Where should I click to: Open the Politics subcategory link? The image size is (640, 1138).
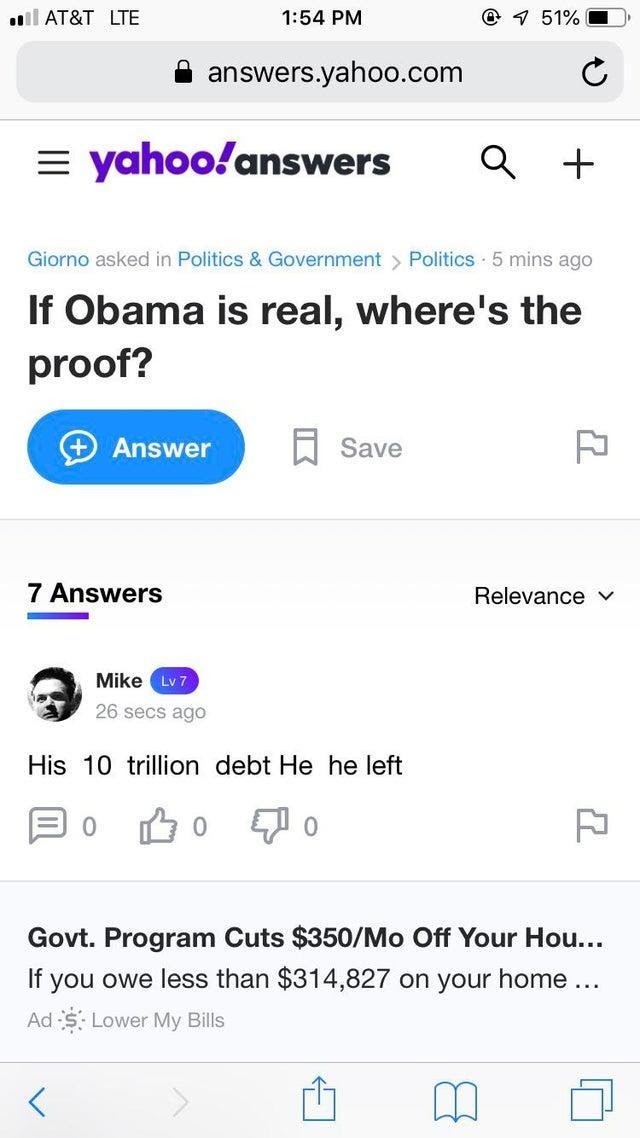[441, 259]
